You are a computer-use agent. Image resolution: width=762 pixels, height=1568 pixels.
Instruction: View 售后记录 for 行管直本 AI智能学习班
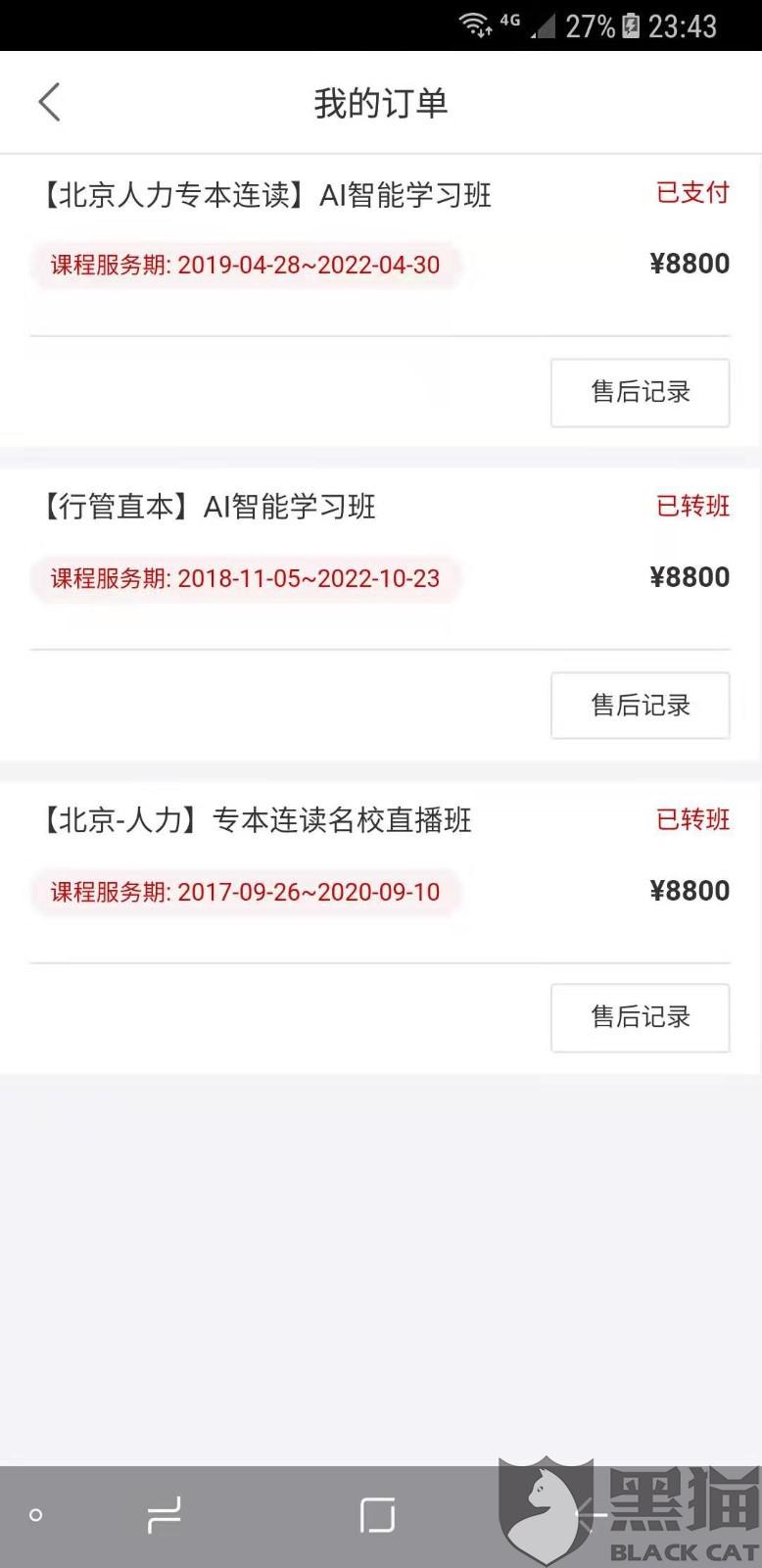click(x=640, y=706)
